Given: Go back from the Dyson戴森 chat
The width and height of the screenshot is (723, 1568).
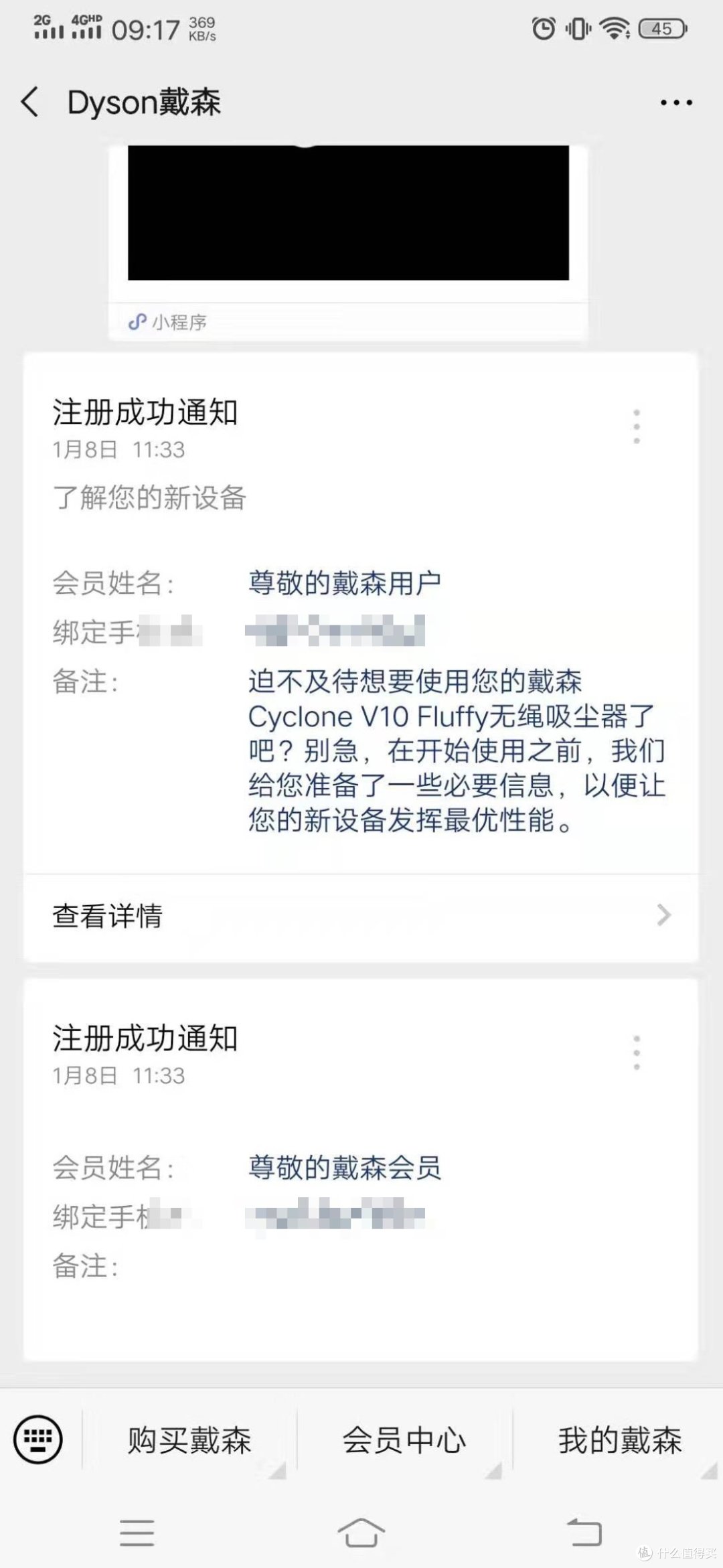Looking at the screenshot, I should coord(30,102).
